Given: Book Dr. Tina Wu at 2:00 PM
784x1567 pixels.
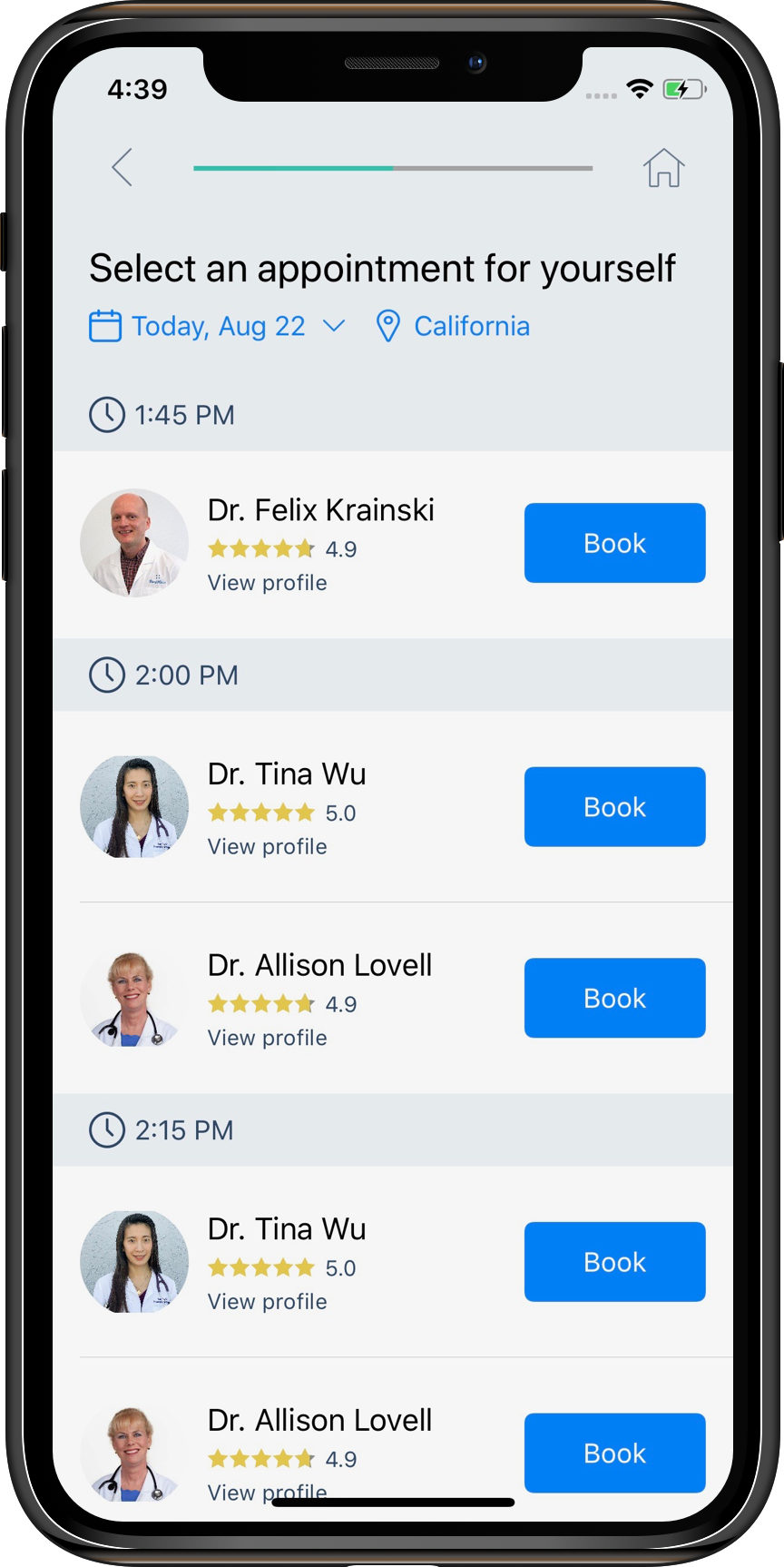Looking at the screenshot, I should (614, 807).
